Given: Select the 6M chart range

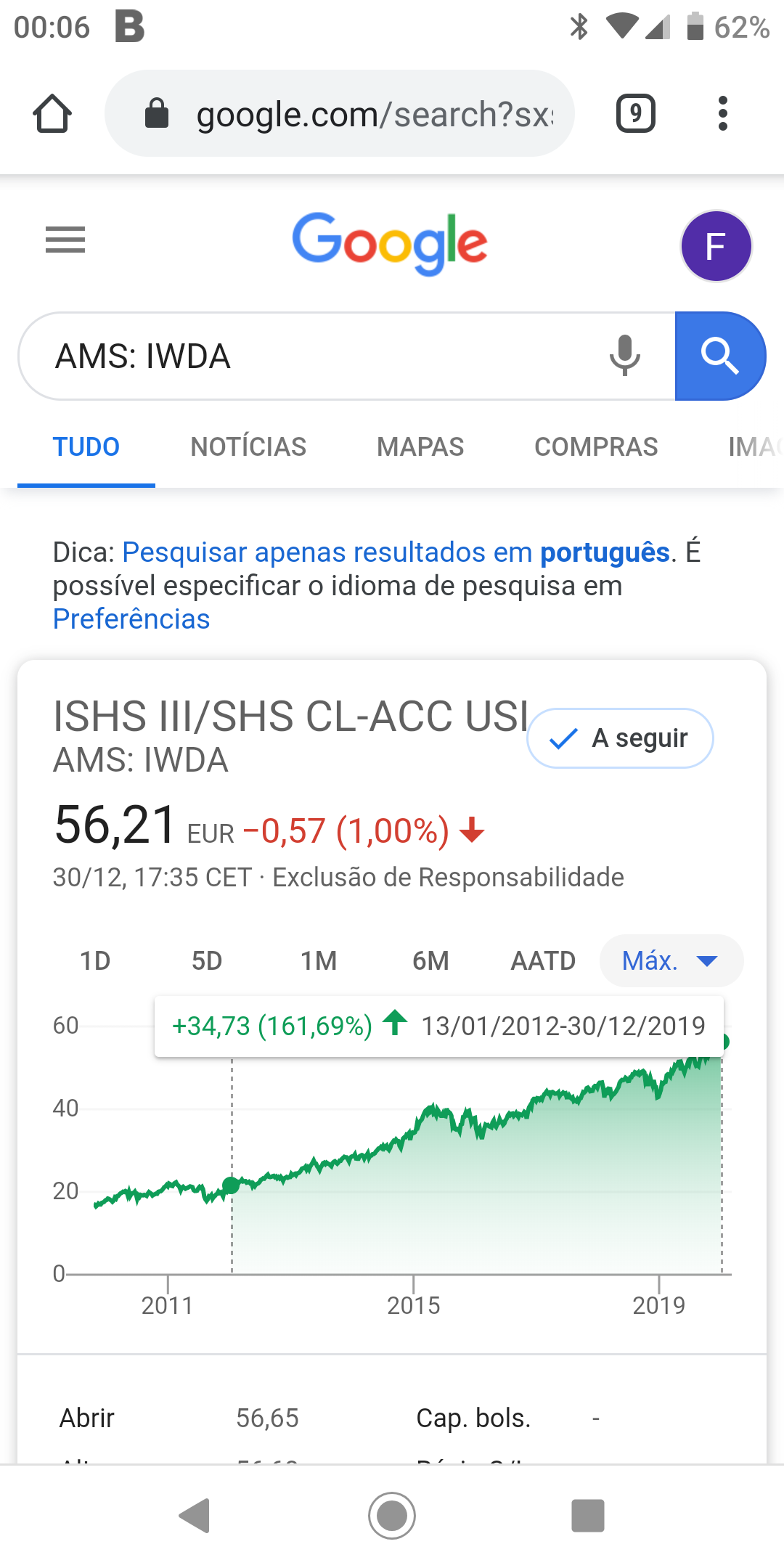Looking at the screenshot, I should click(430, 961).
